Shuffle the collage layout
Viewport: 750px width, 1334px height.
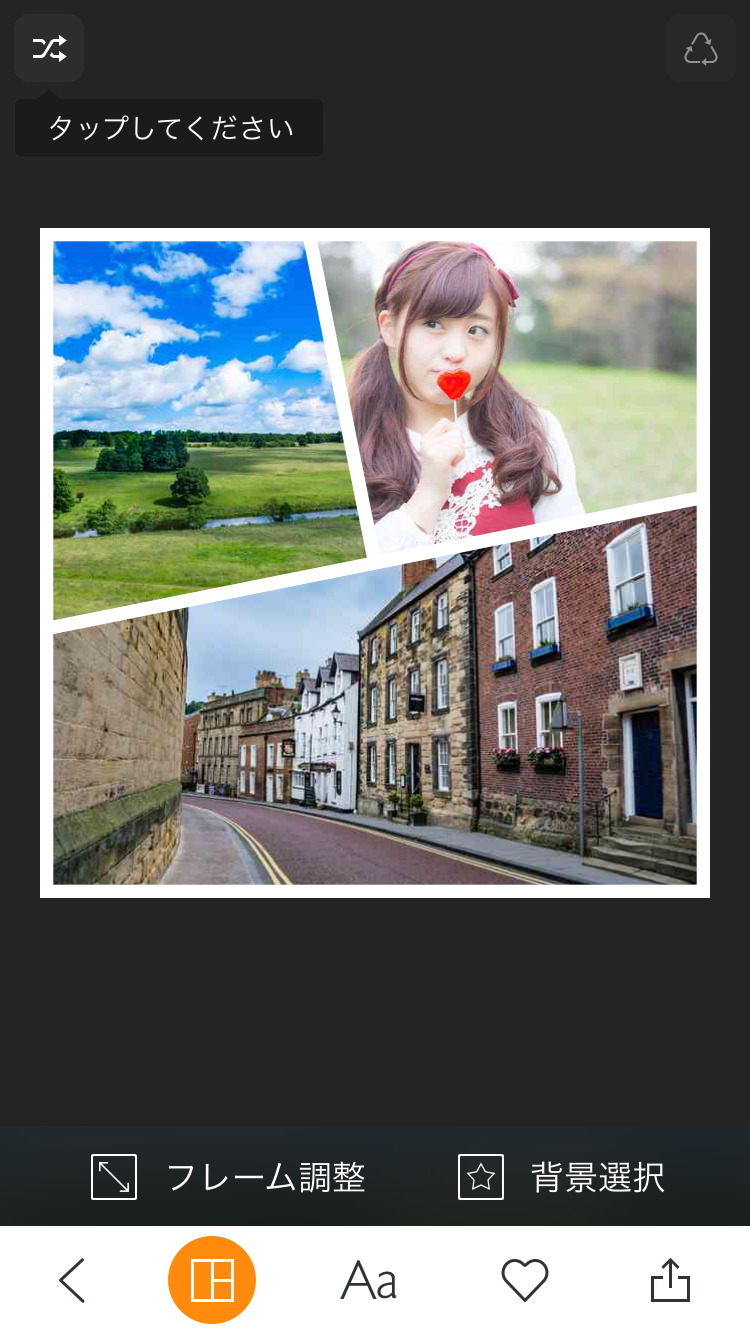tap(49, 48)
